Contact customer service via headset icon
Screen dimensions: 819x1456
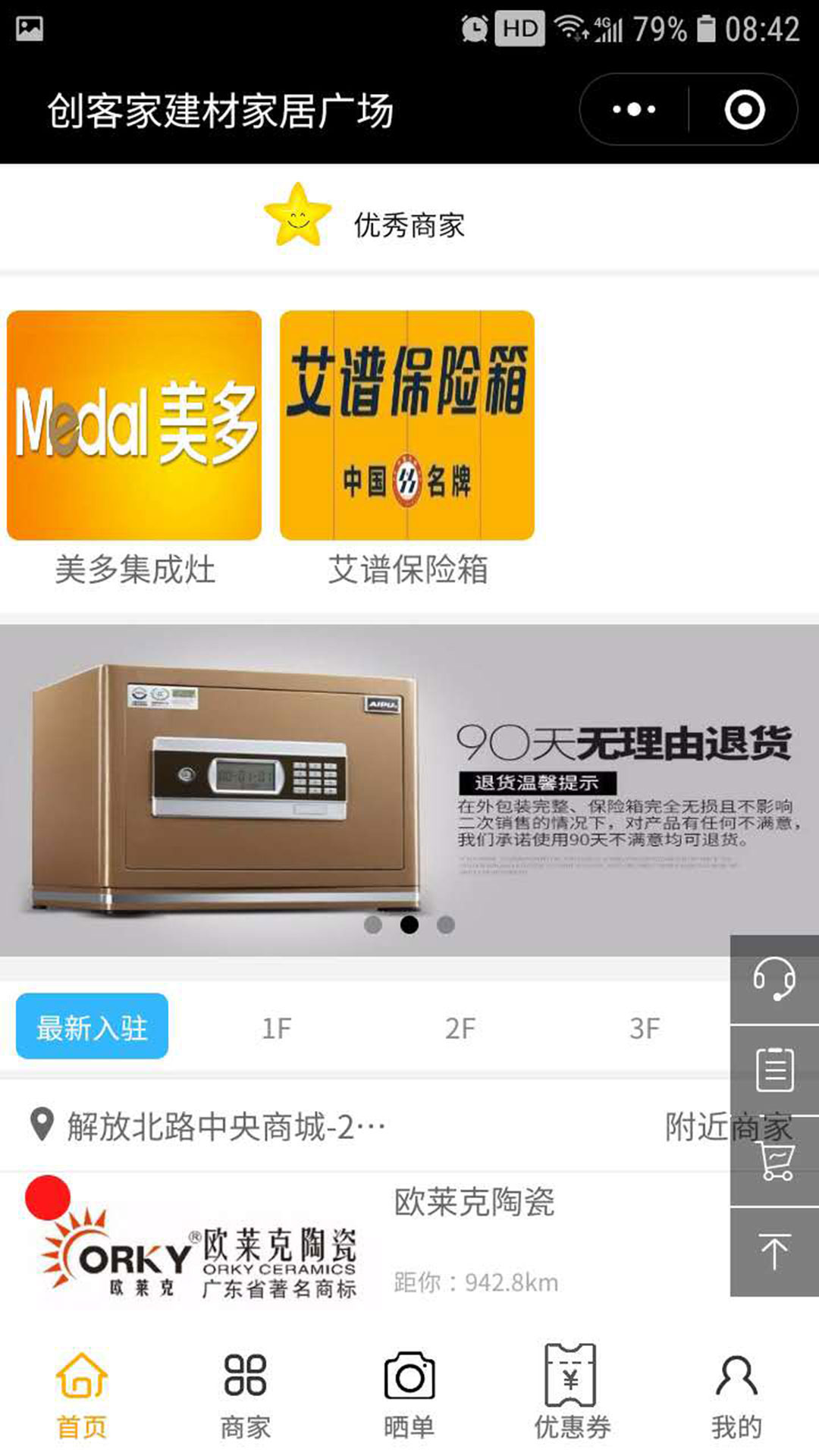point(774,980)
